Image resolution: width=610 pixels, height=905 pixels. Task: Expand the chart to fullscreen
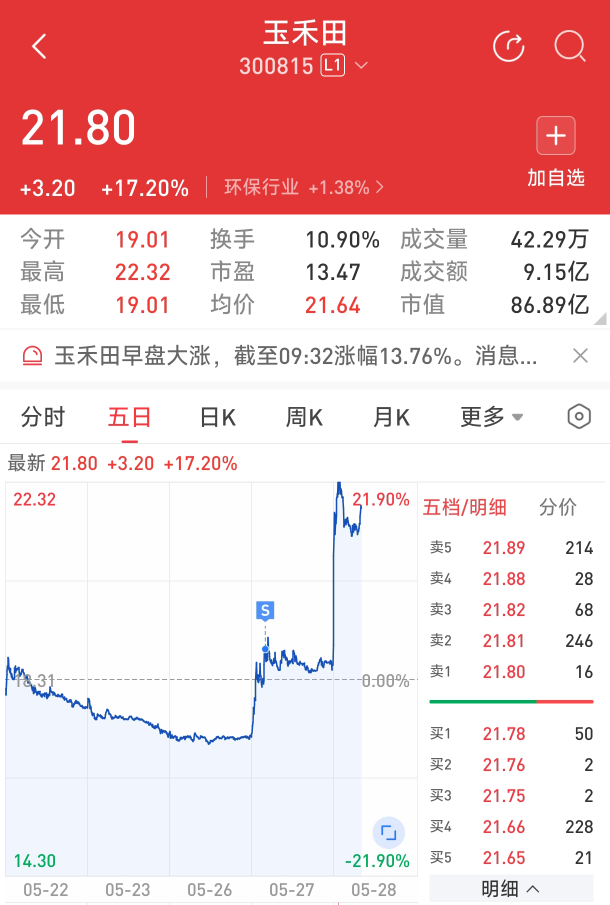pos(387,832)
